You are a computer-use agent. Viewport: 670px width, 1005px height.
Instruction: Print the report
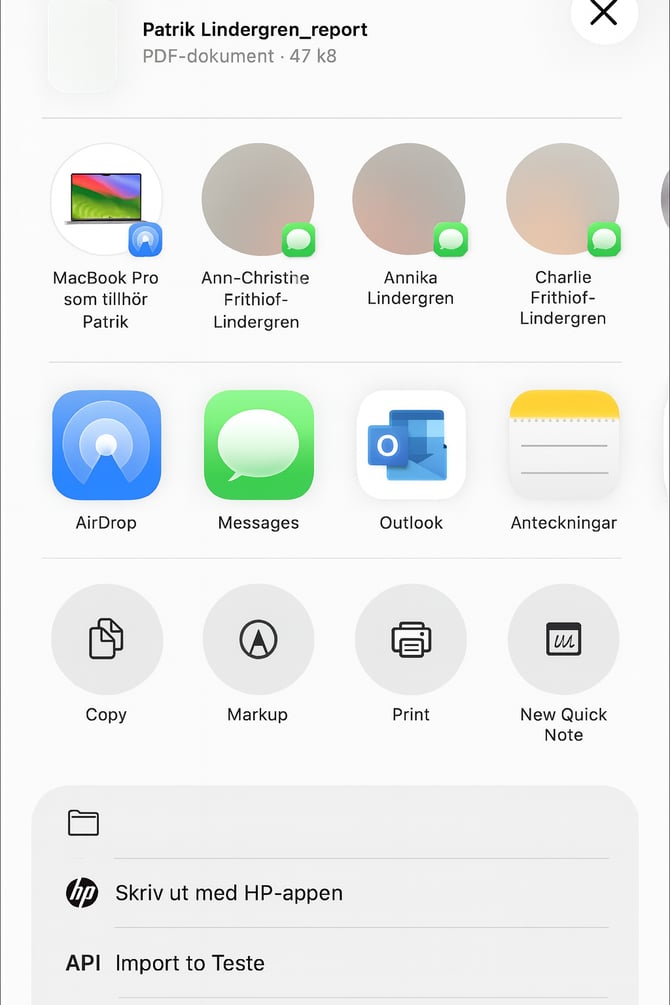click(x=411, y=639)
